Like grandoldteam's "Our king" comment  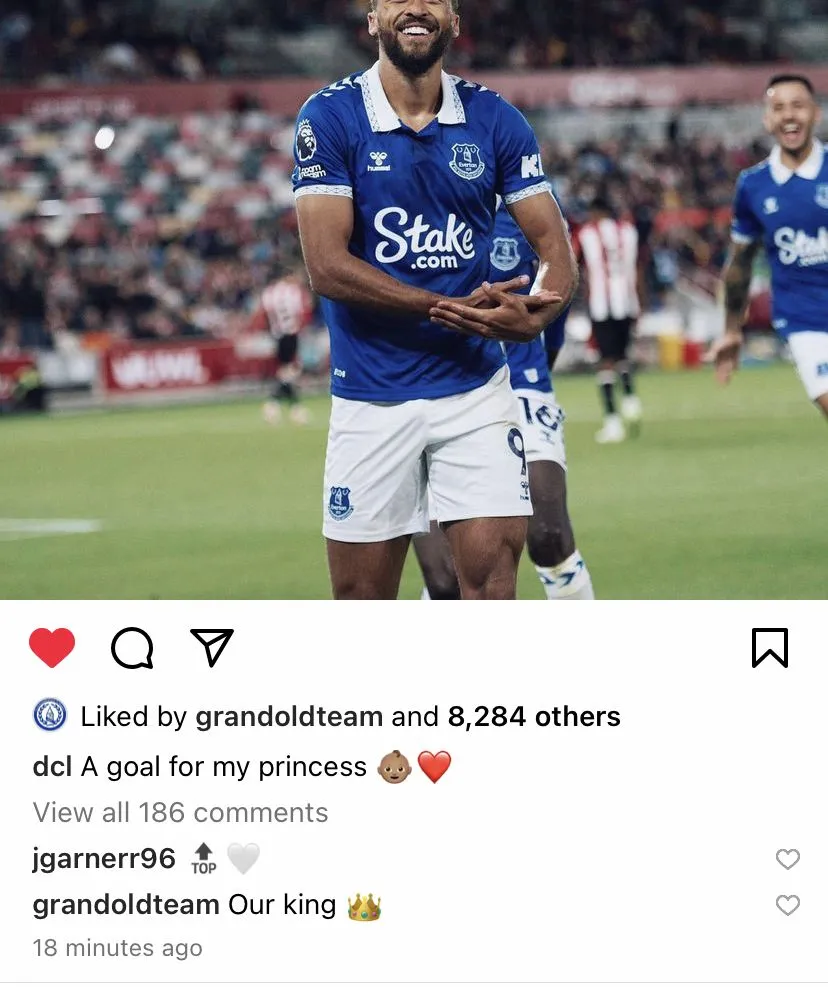[788, 905]
